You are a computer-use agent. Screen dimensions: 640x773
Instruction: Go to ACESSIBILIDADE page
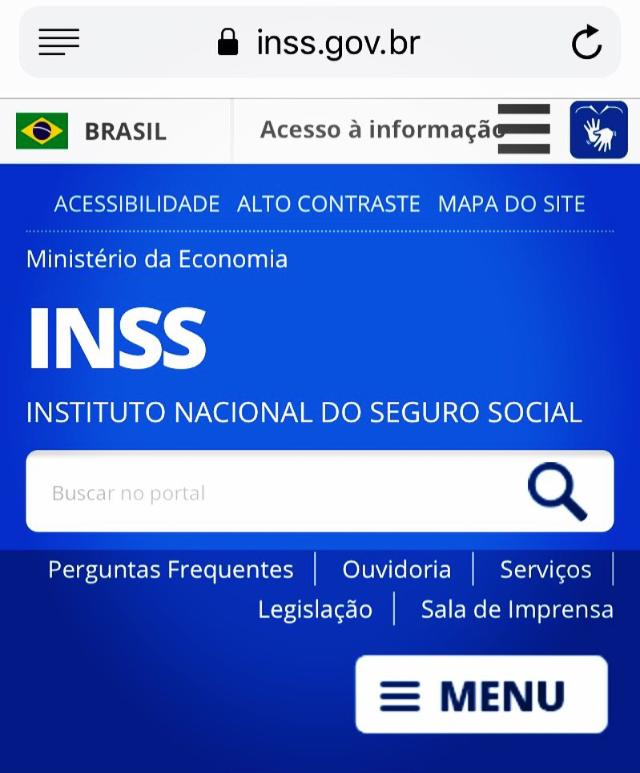(x=137, y=204)
